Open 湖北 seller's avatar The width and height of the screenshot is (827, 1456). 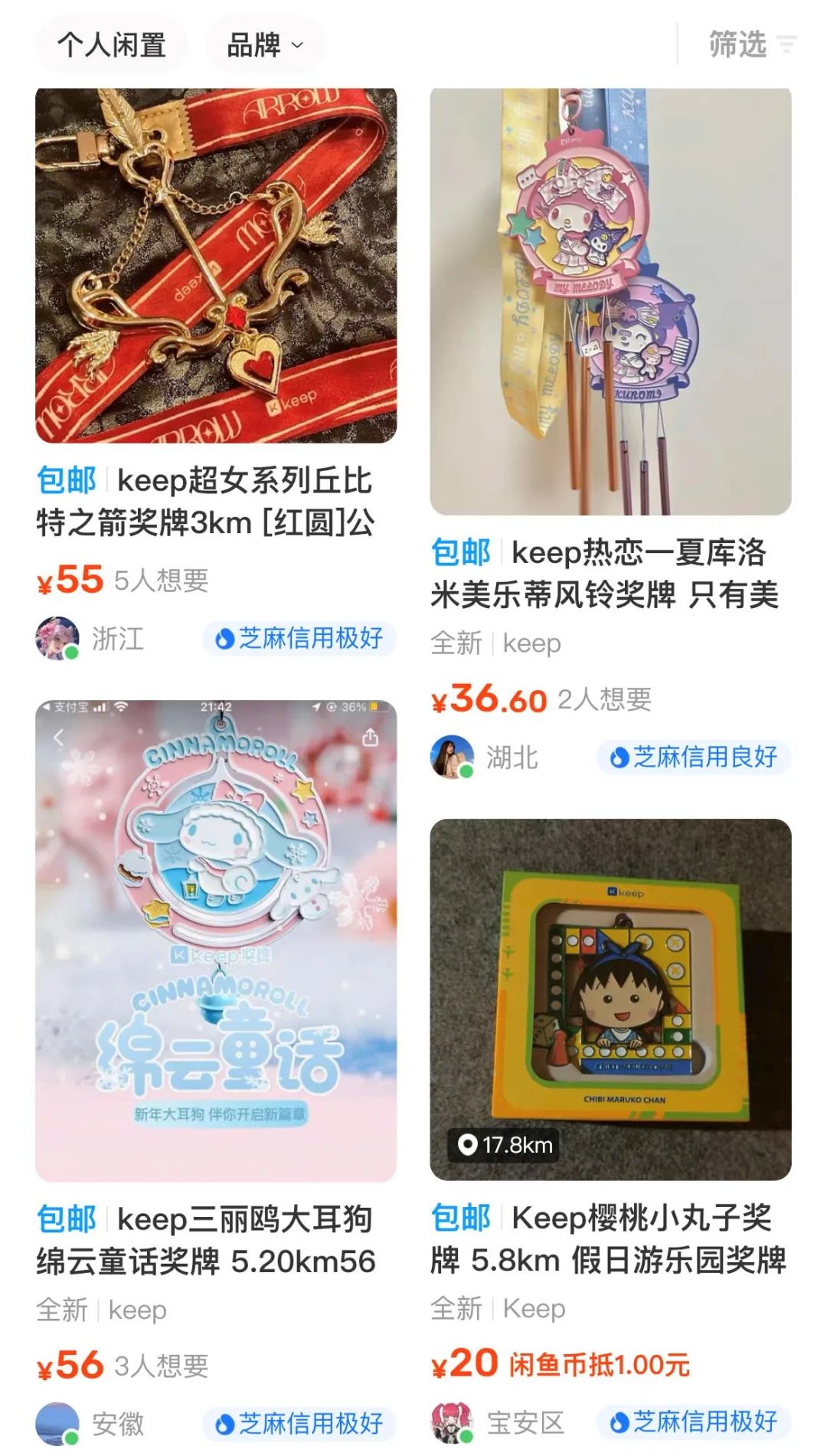[x=452, y=755]
